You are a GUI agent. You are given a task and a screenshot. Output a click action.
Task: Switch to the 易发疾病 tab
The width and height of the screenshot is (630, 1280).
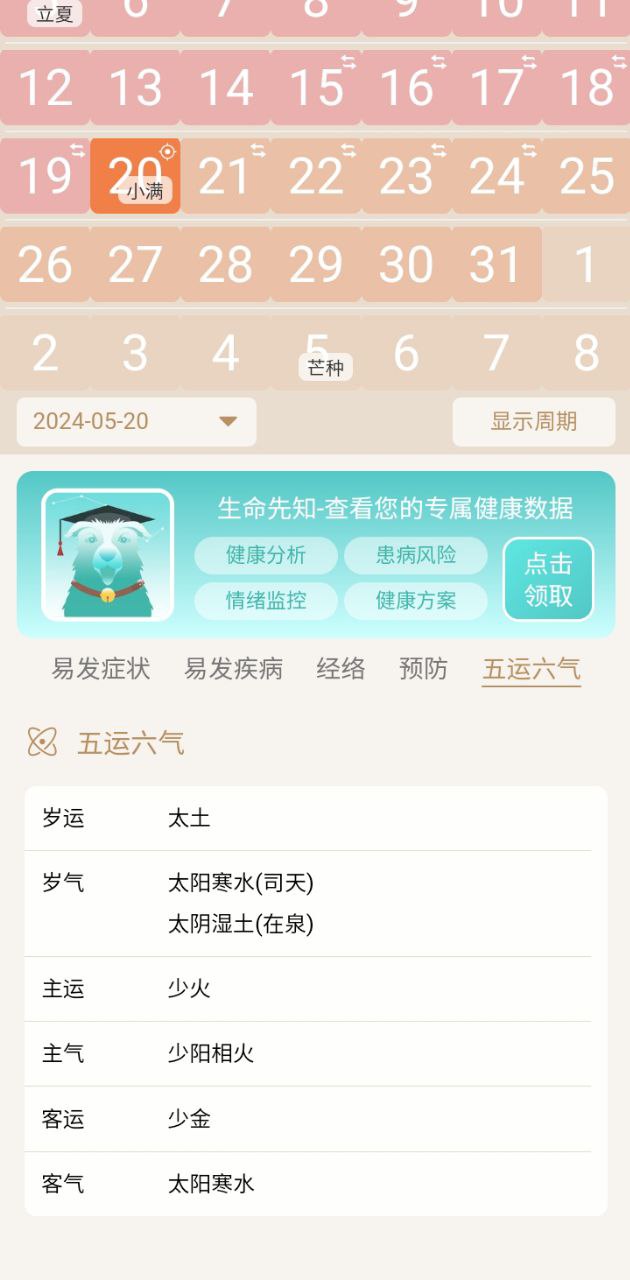pyautogui.click(x=233, y=669)
